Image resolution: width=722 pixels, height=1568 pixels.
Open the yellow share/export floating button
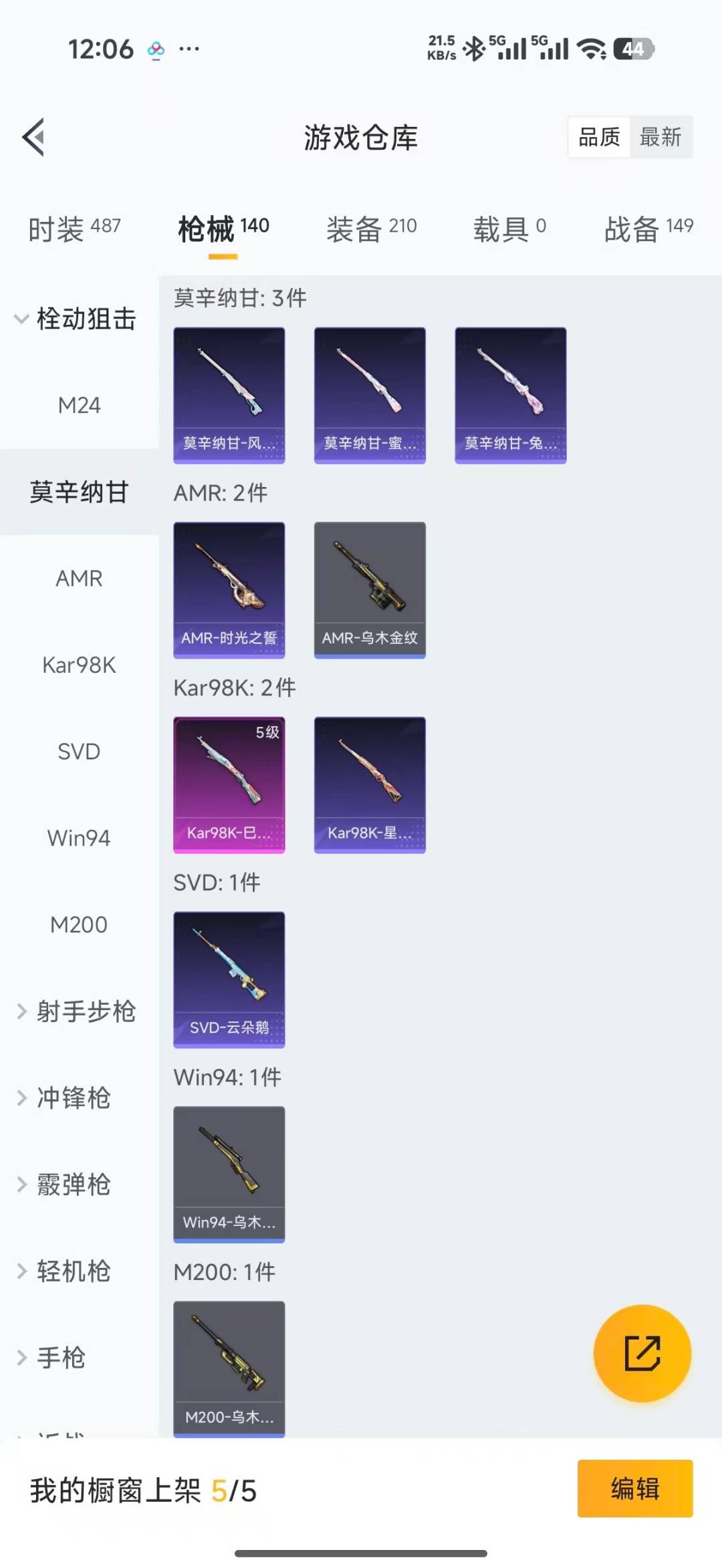click(640, 1354)
